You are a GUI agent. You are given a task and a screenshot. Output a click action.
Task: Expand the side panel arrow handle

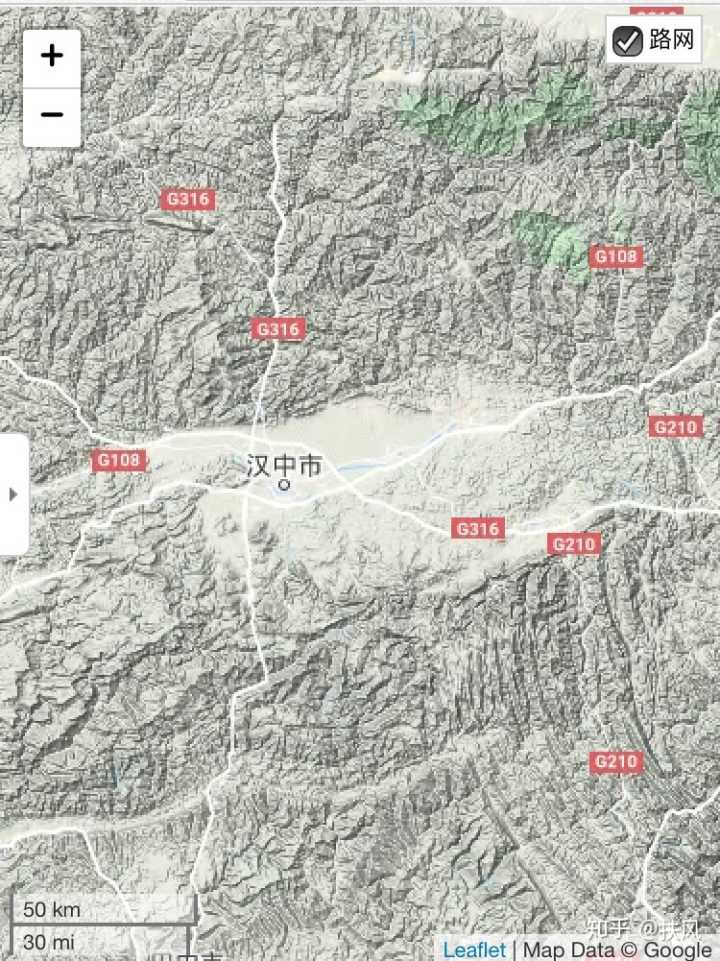13,494
